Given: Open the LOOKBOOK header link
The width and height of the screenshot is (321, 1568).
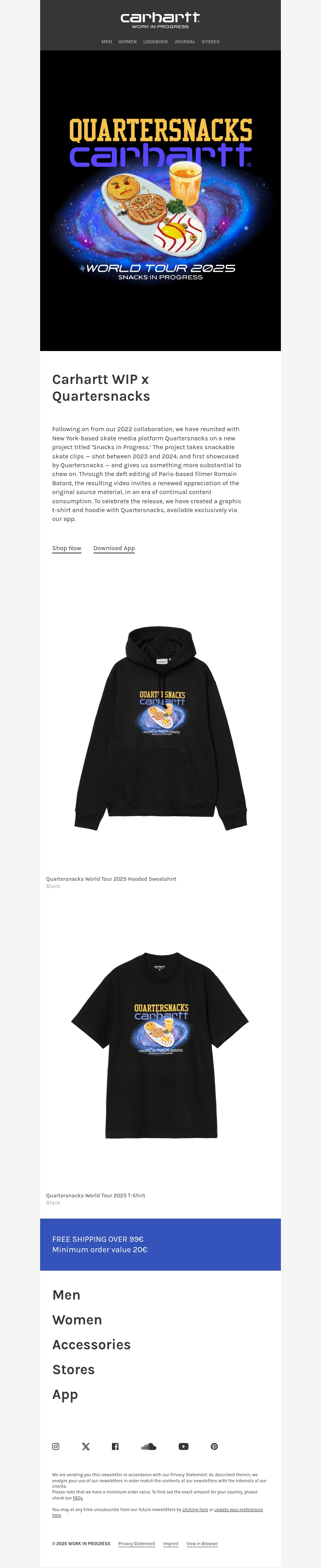Looking at the screenshot, I should coord(155,42).
